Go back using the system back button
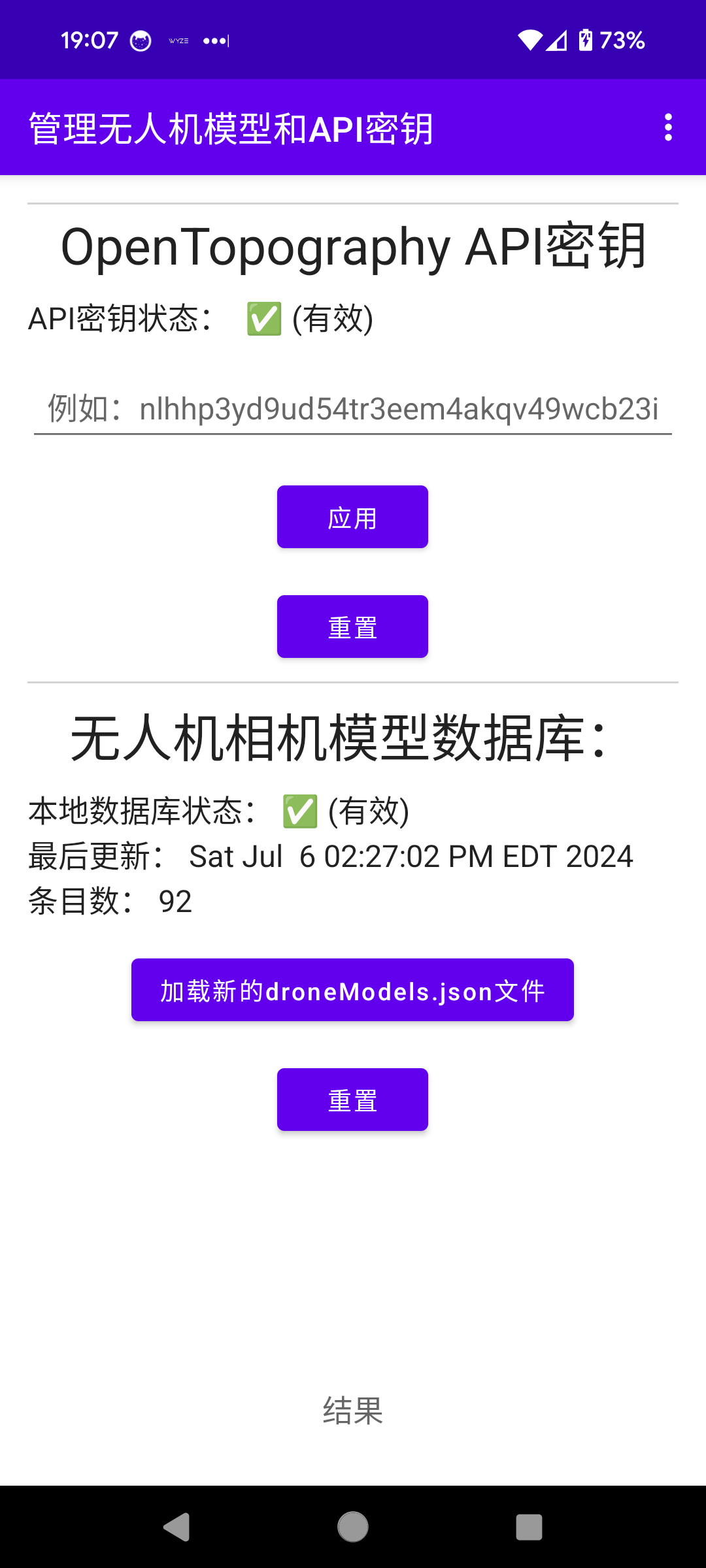This screenshot has width=706, height=1568. pos(176,1527)
